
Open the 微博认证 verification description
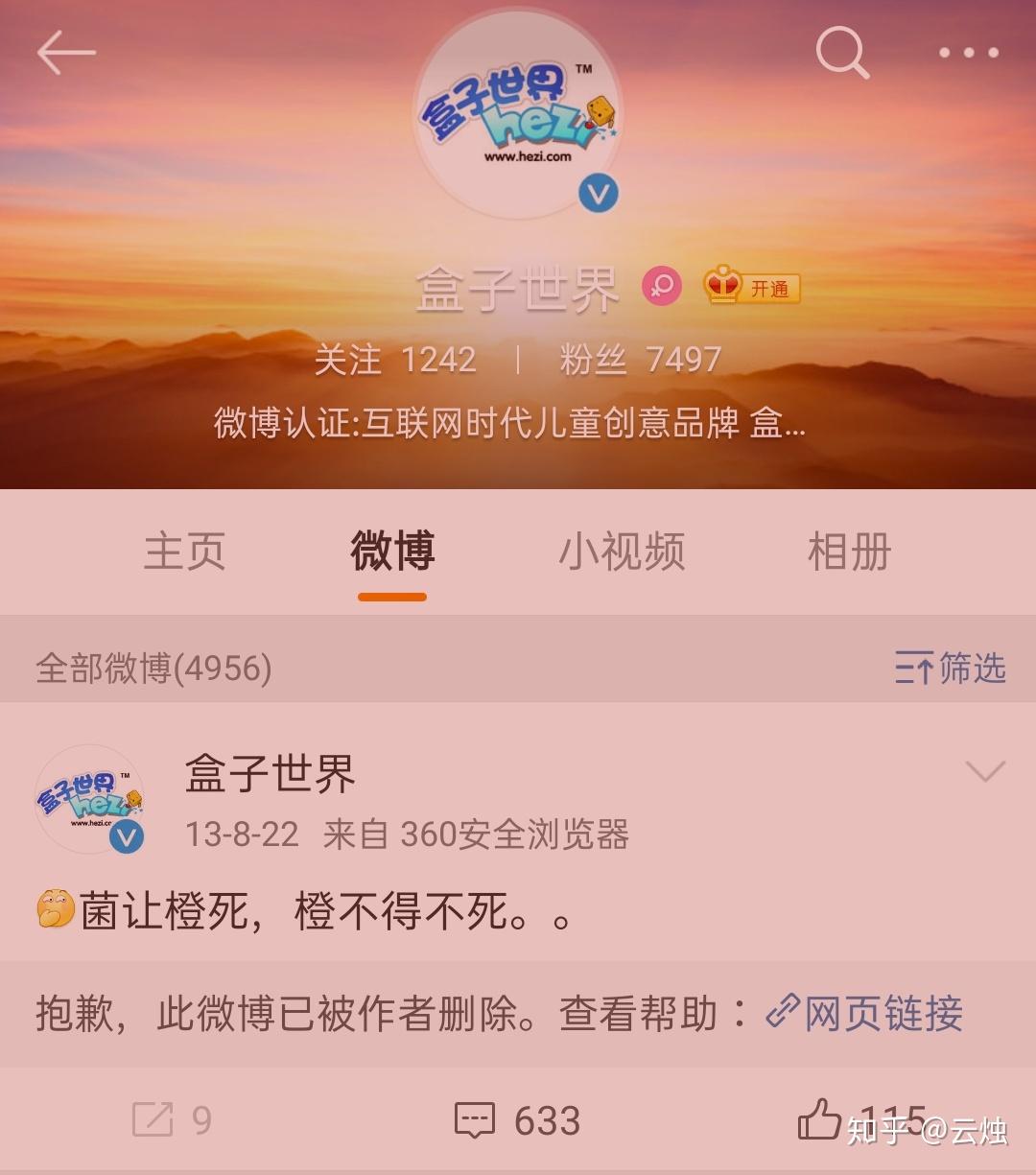[508, 423]
